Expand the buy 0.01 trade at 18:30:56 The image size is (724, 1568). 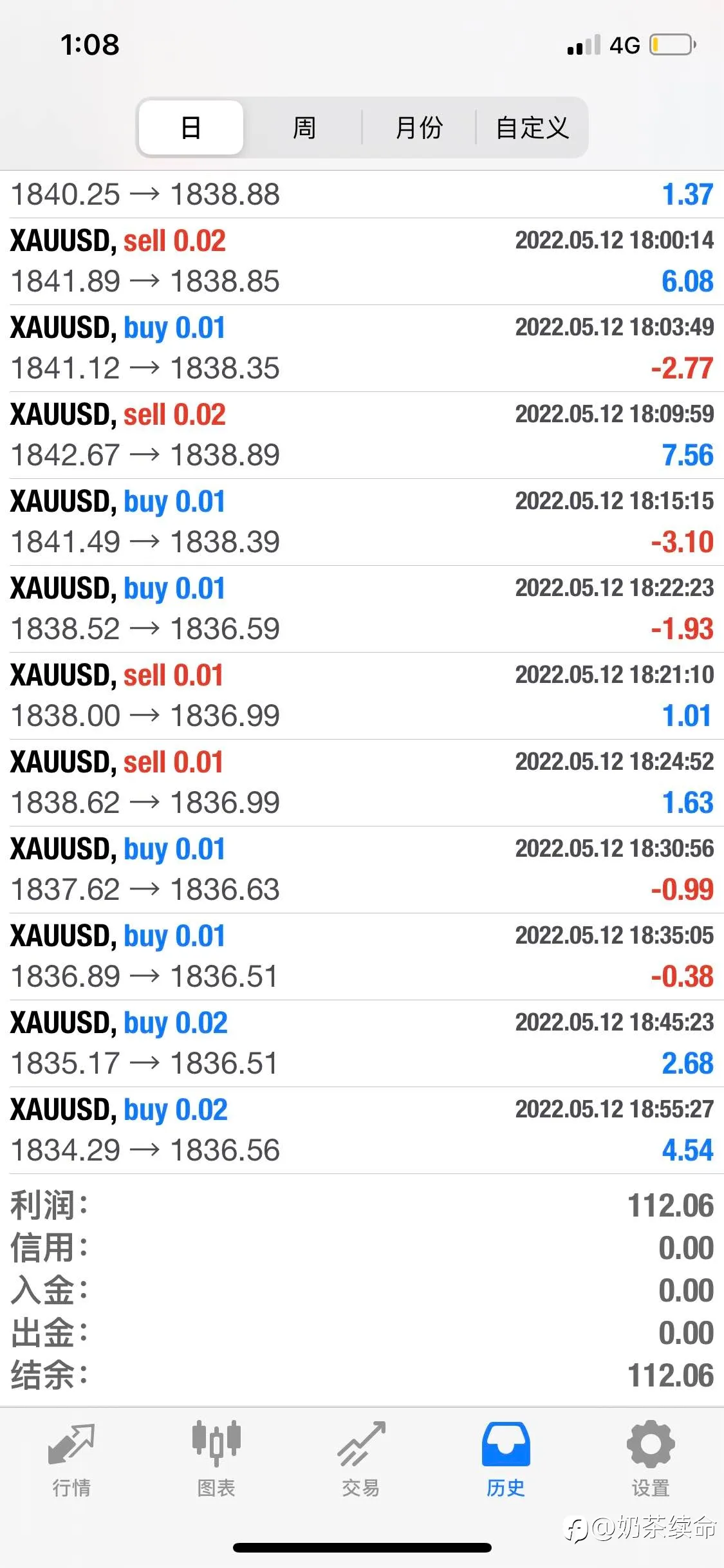click(x=362, y=870)
